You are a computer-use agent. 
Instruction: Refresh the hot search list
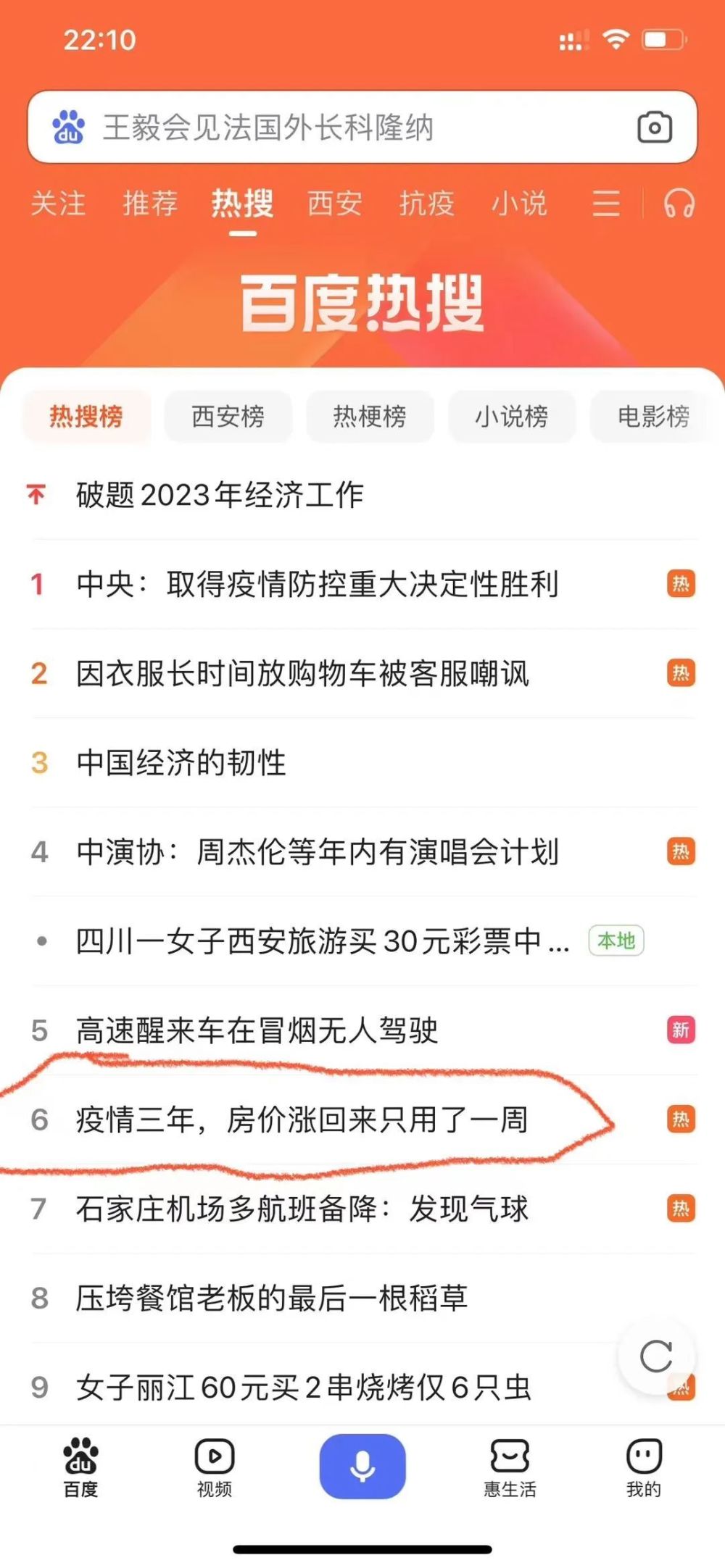click(656, 1356)
